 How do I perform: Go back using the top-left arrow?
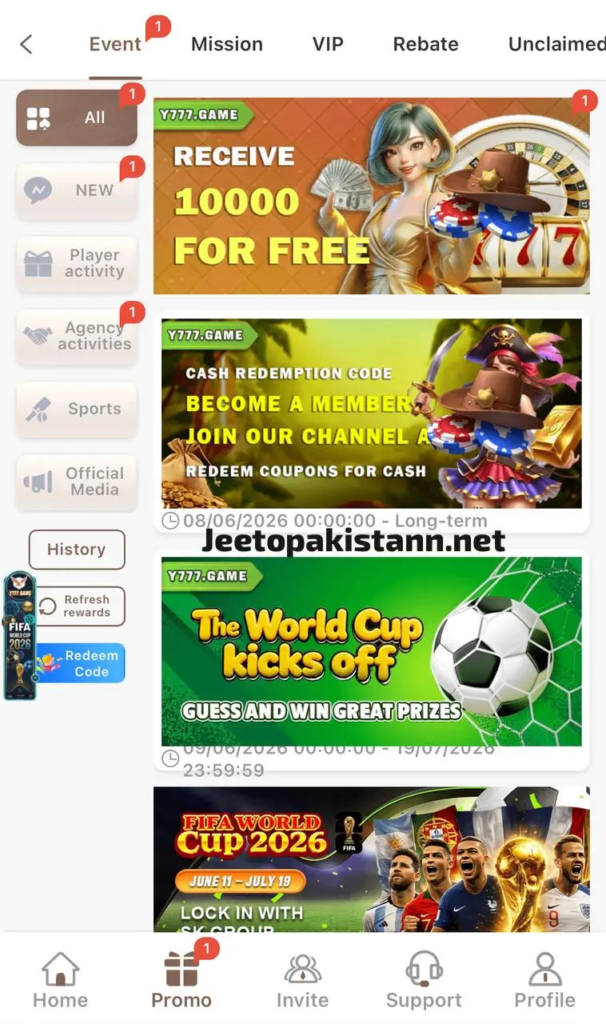point(26,44)
